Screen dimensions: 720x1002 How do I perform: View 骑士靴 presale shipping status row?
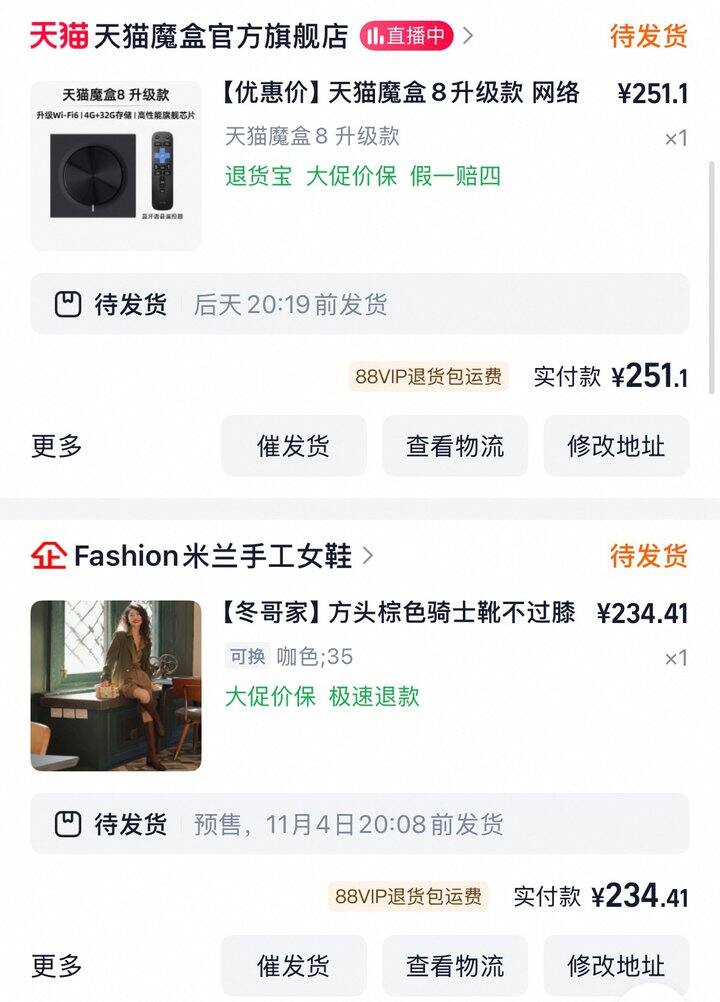pyautogui.click(x=360, y=824)
